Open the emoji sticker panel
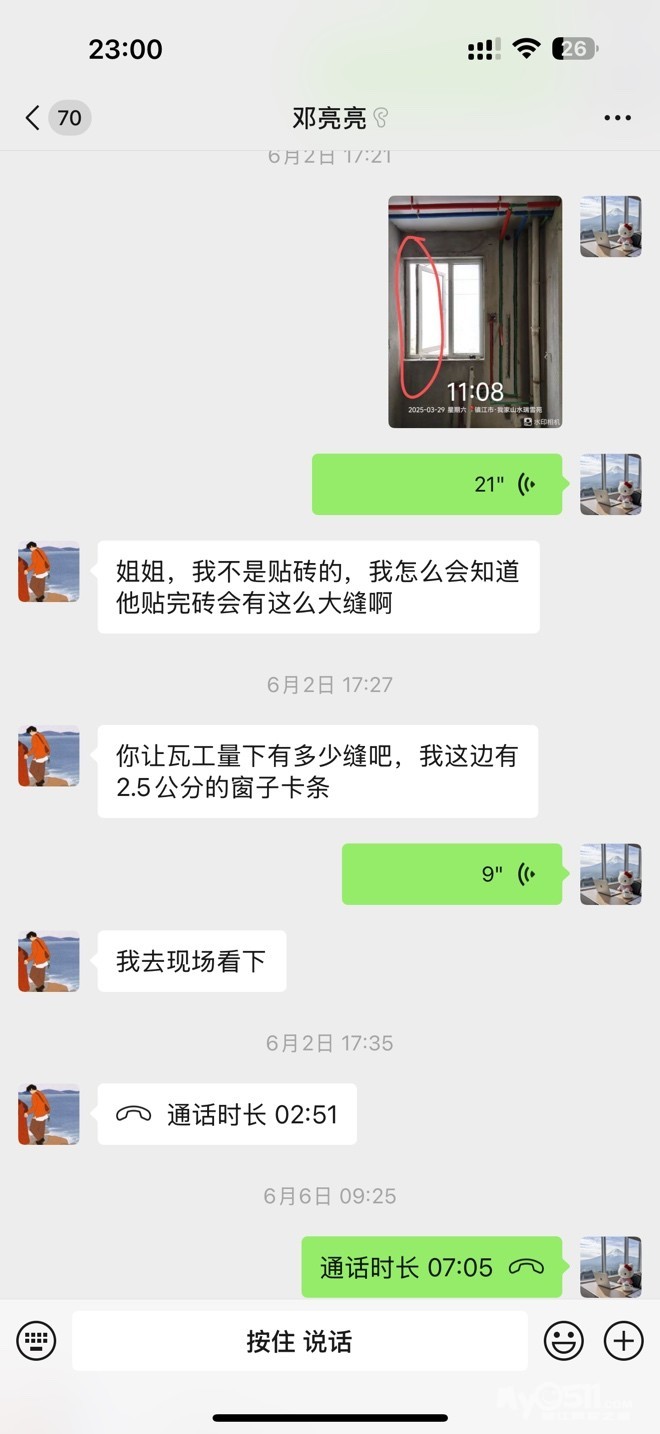 (563, 1341)
